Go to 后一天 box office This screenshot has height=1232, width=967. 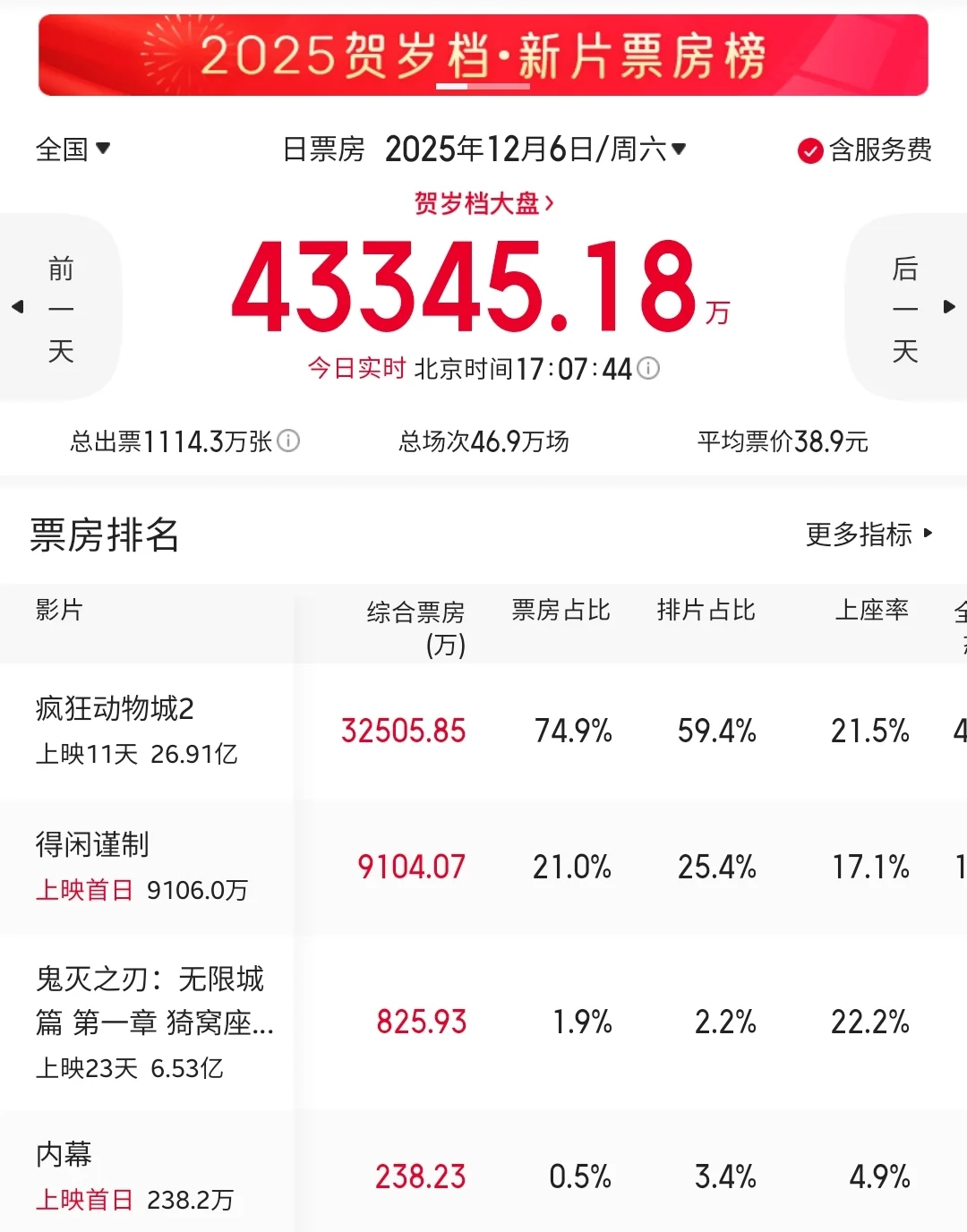(x=906, y=308)
